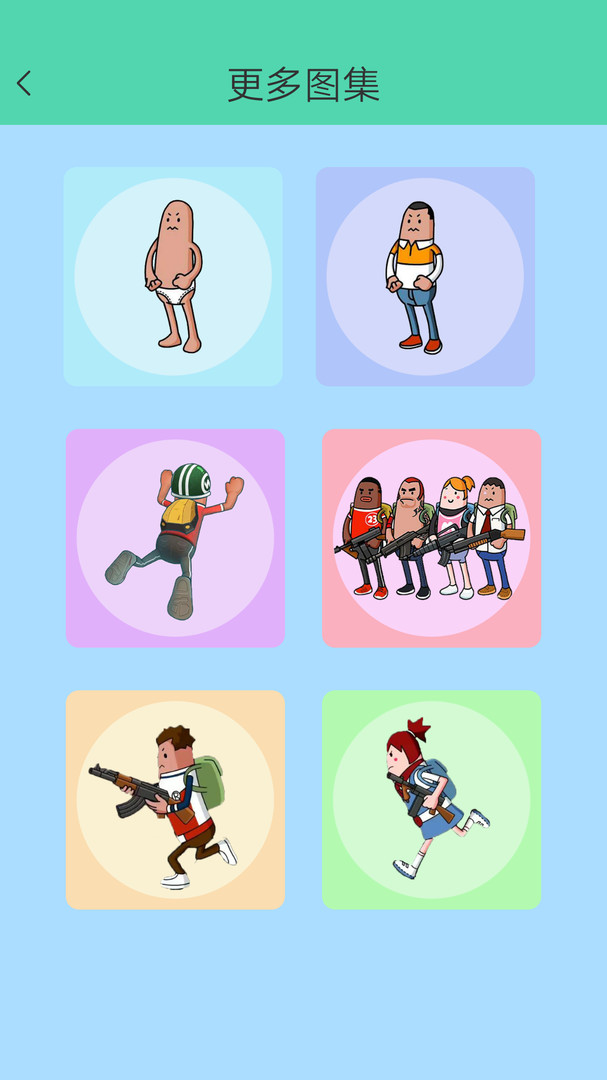Open the album showing four armed characters
The height and width of the screenshot is (1080, 607).
(x=431, y=538)
